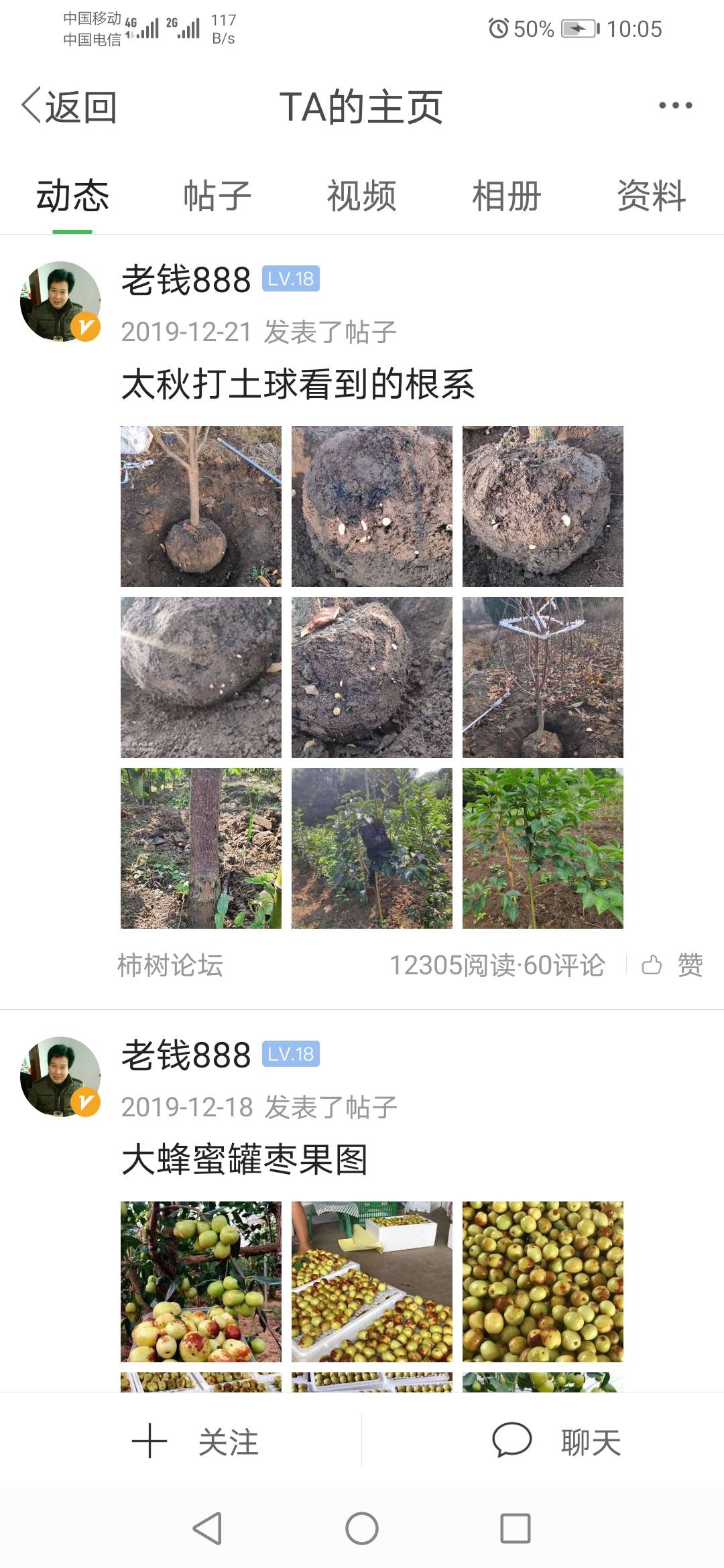The image size is (724, 1568).
Task: Switch to the 帖子 tab
Action: coord(217,196)
